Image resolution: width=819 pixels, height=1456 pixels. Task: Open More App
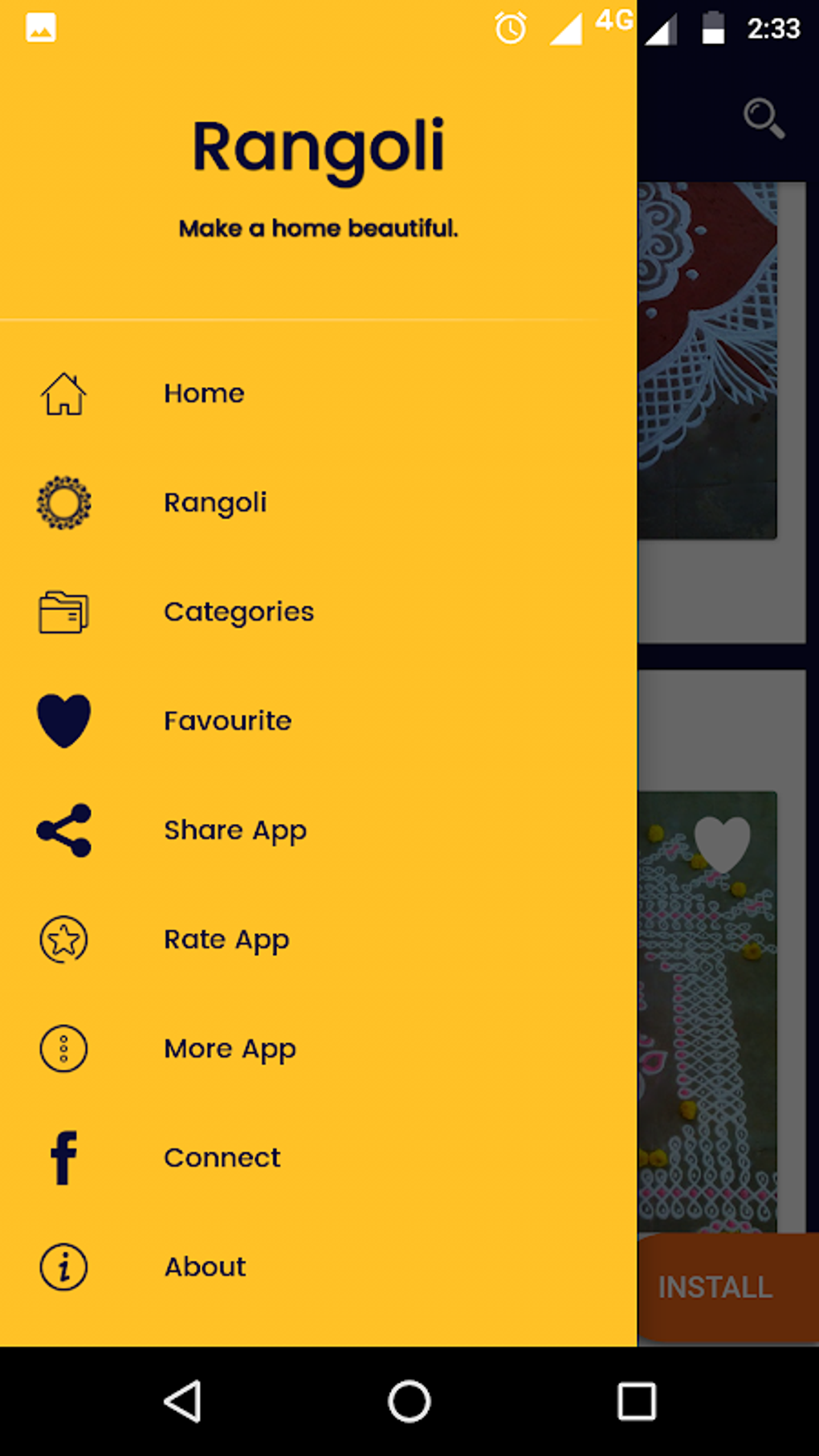318,1049
